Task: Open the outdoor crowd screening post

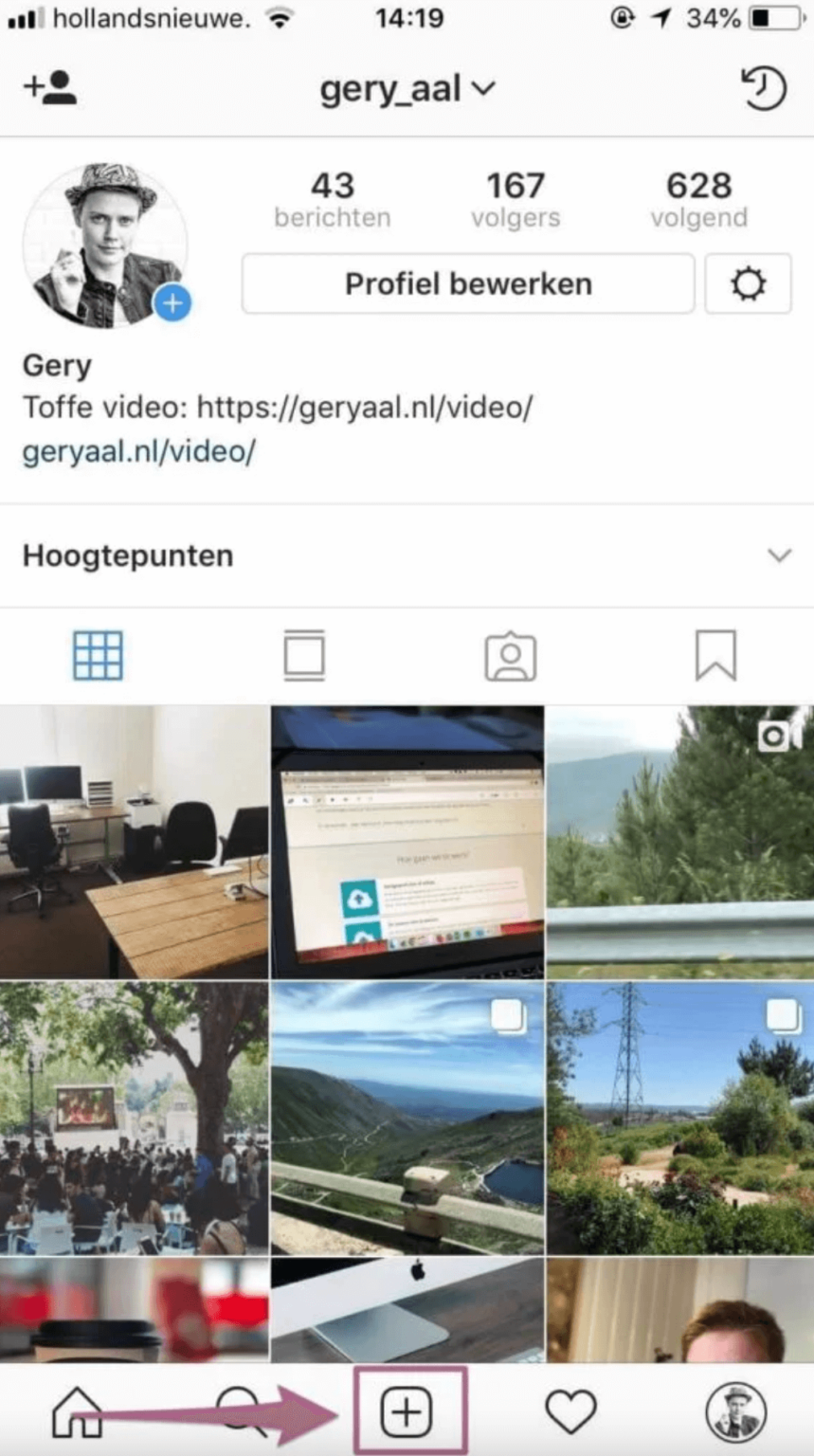Action: pos(134,1119)
